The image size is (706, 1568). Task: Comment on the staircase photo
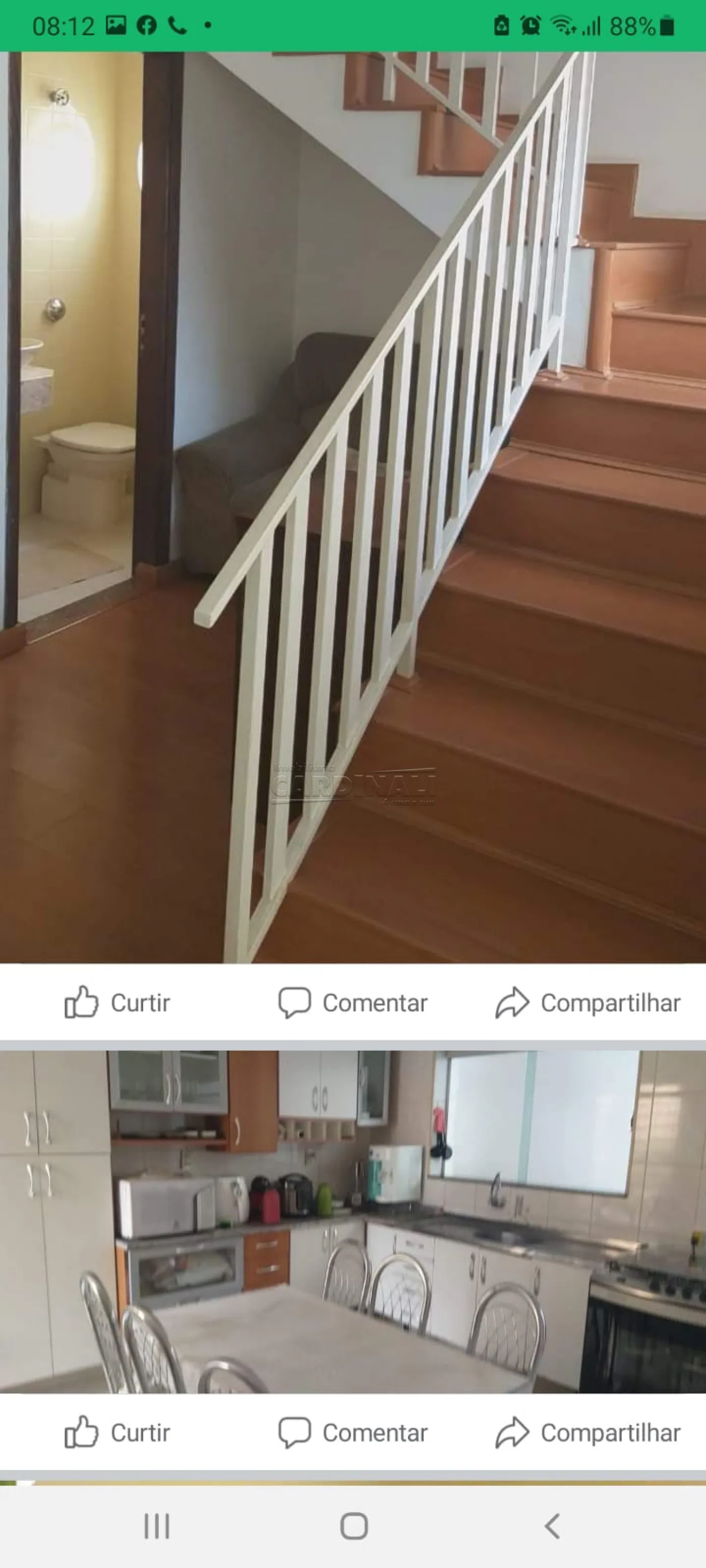click(352, 1002)
